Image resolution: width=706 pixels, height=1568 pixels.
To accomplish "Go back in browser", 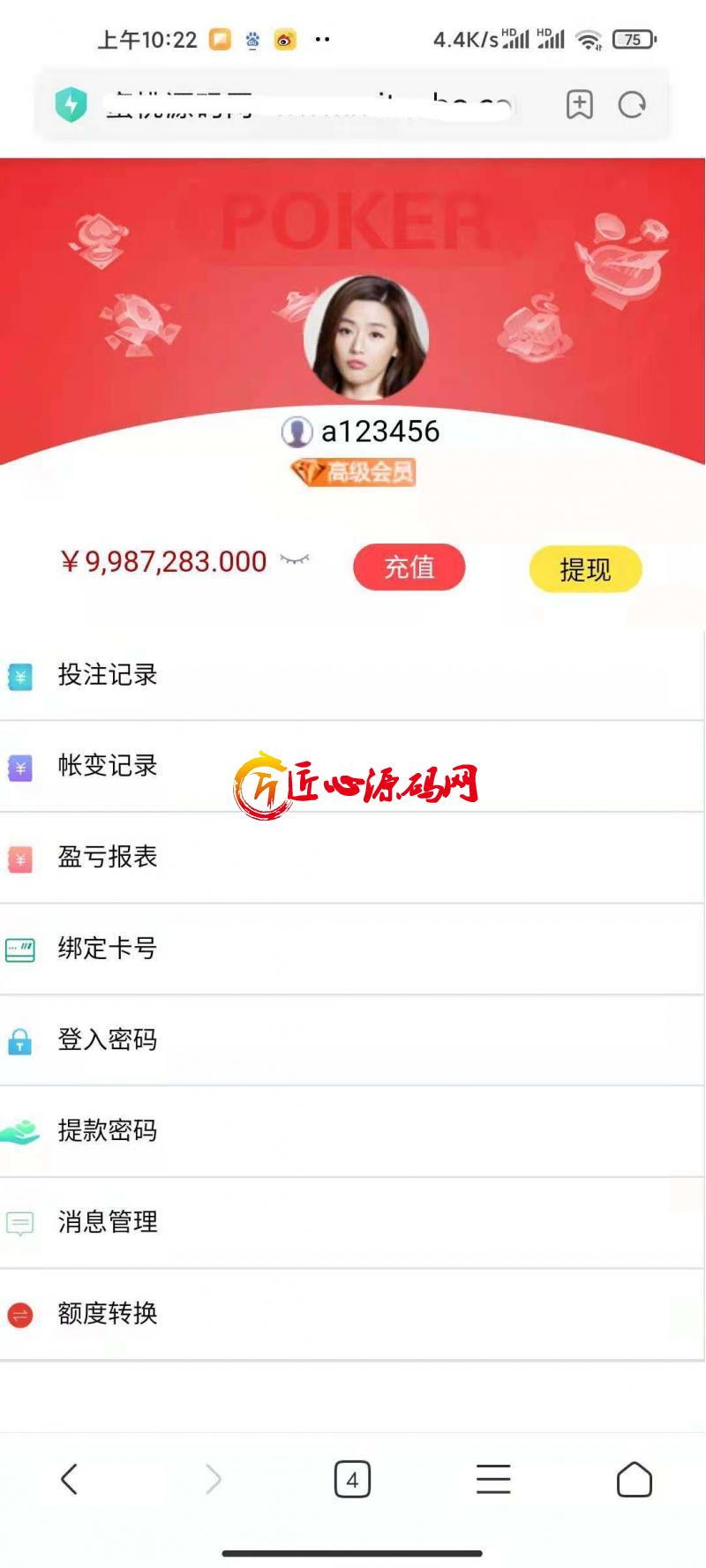I will [x=70, y=1479].
